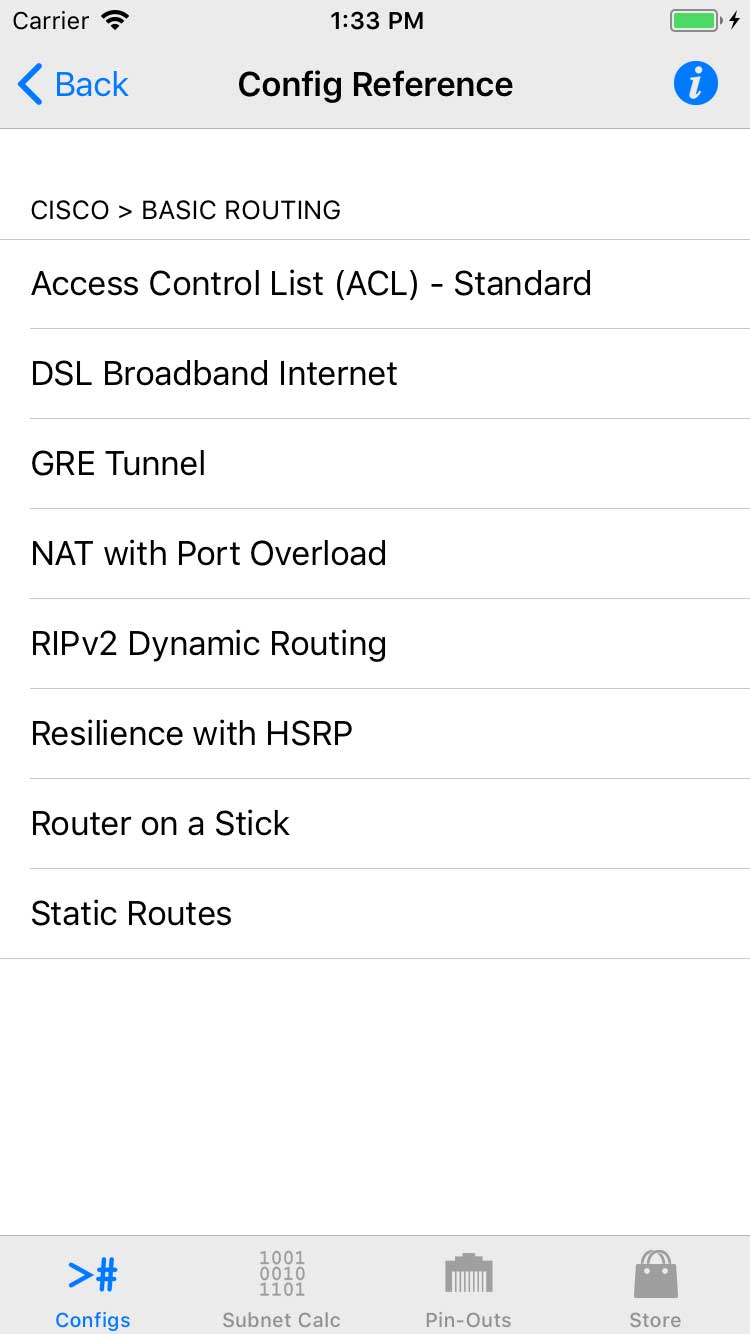
Task: Open the info icon
Action: (x=696, y=83)
